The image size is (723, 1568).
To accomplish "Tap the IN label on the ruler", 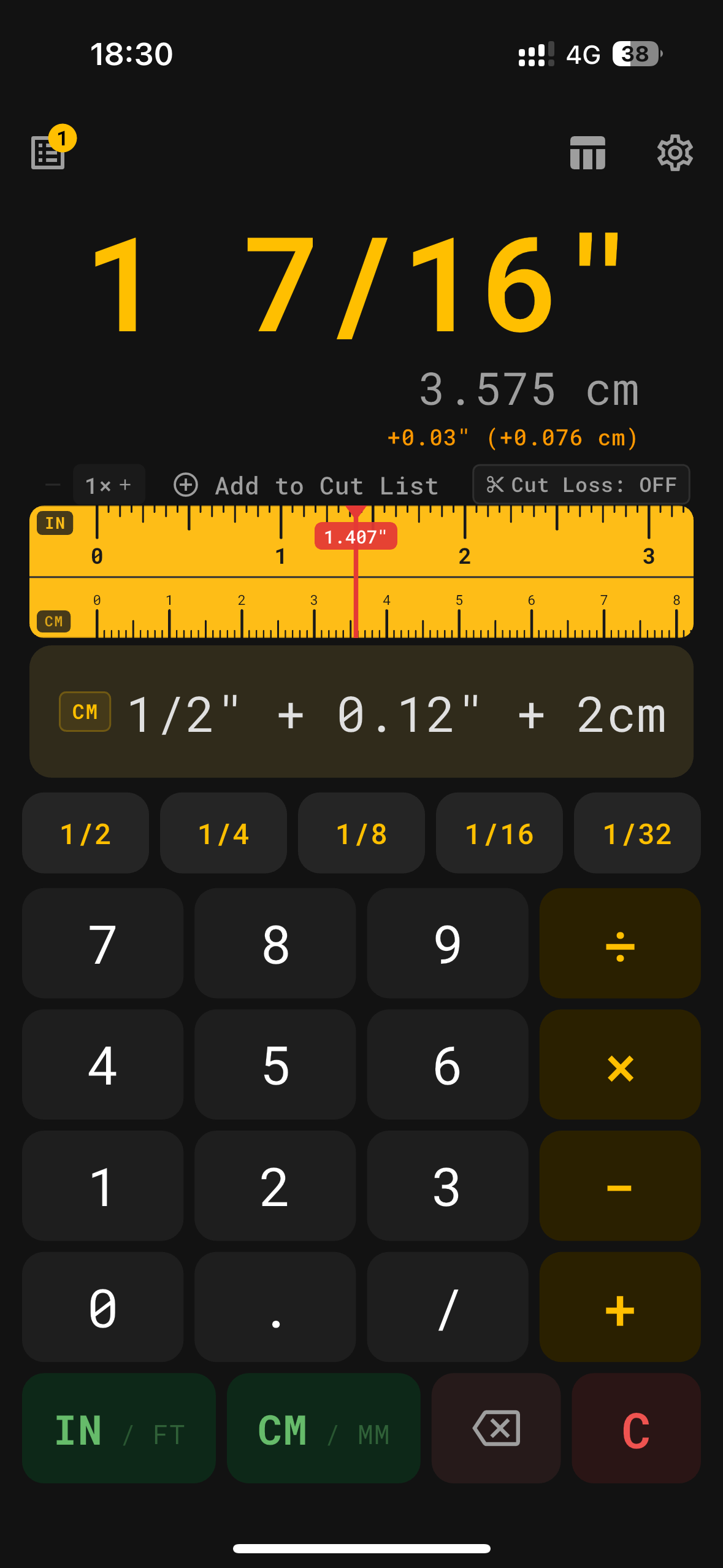I will click(54, 523).
